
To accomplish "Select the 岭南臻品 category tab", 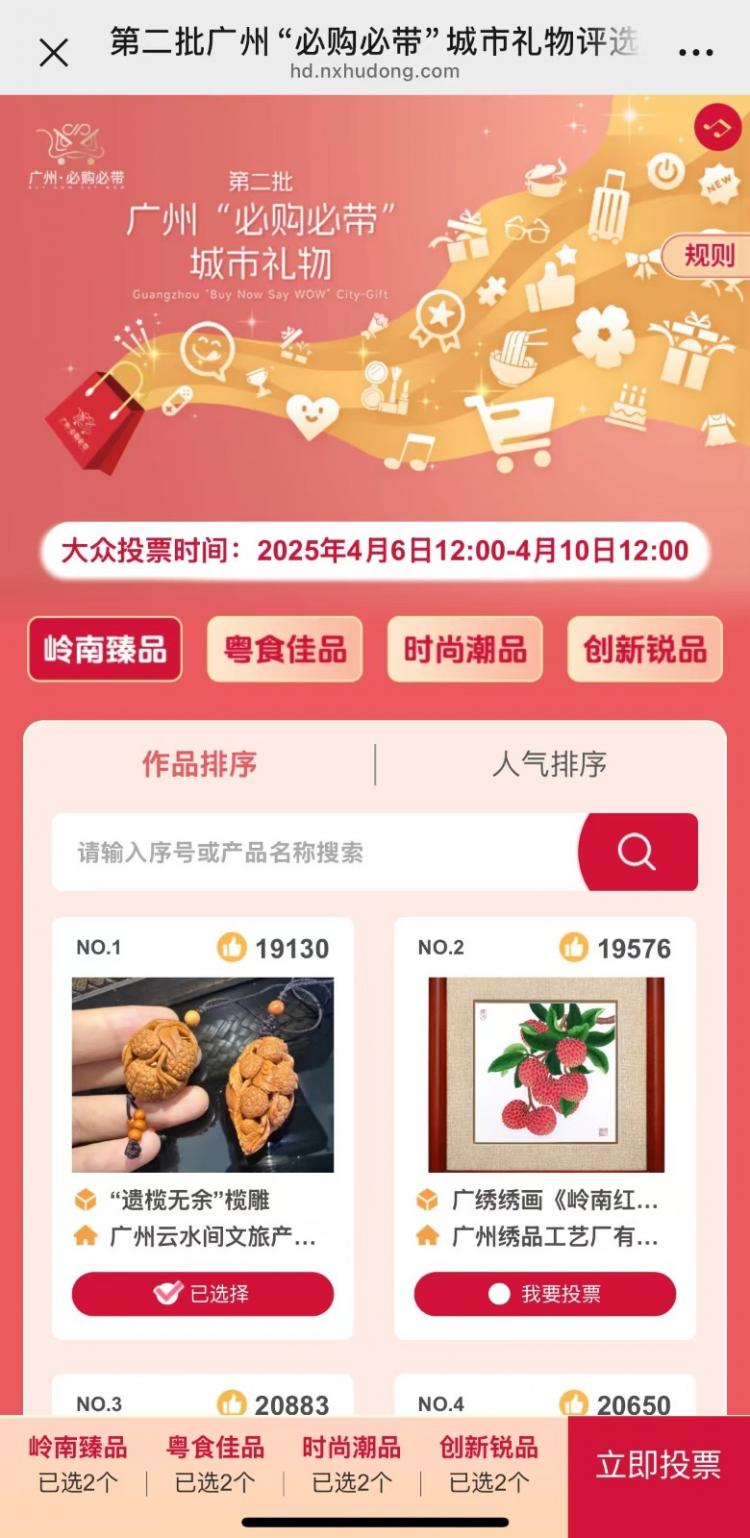I will click(x=105, y=650).
